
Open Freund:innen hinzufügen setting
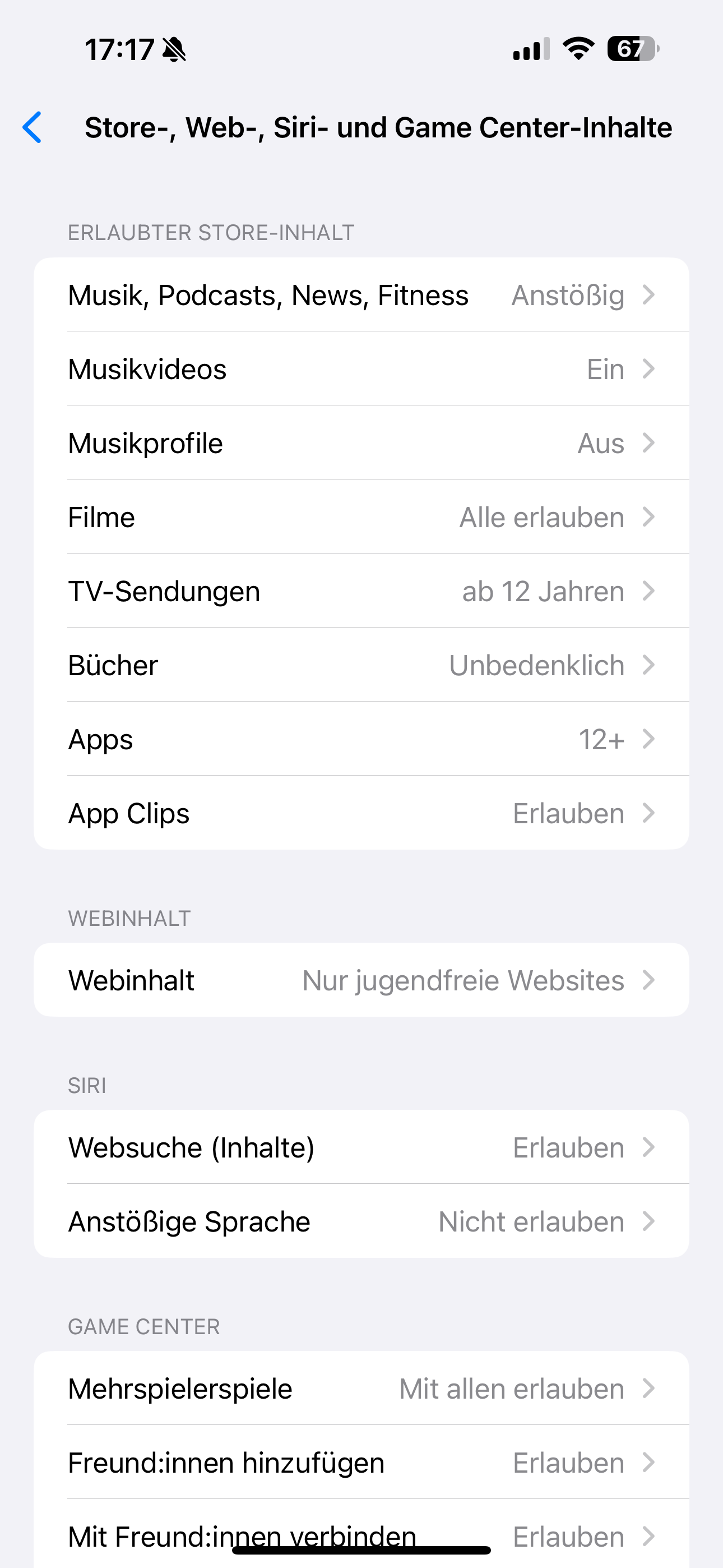point(361,1463)
